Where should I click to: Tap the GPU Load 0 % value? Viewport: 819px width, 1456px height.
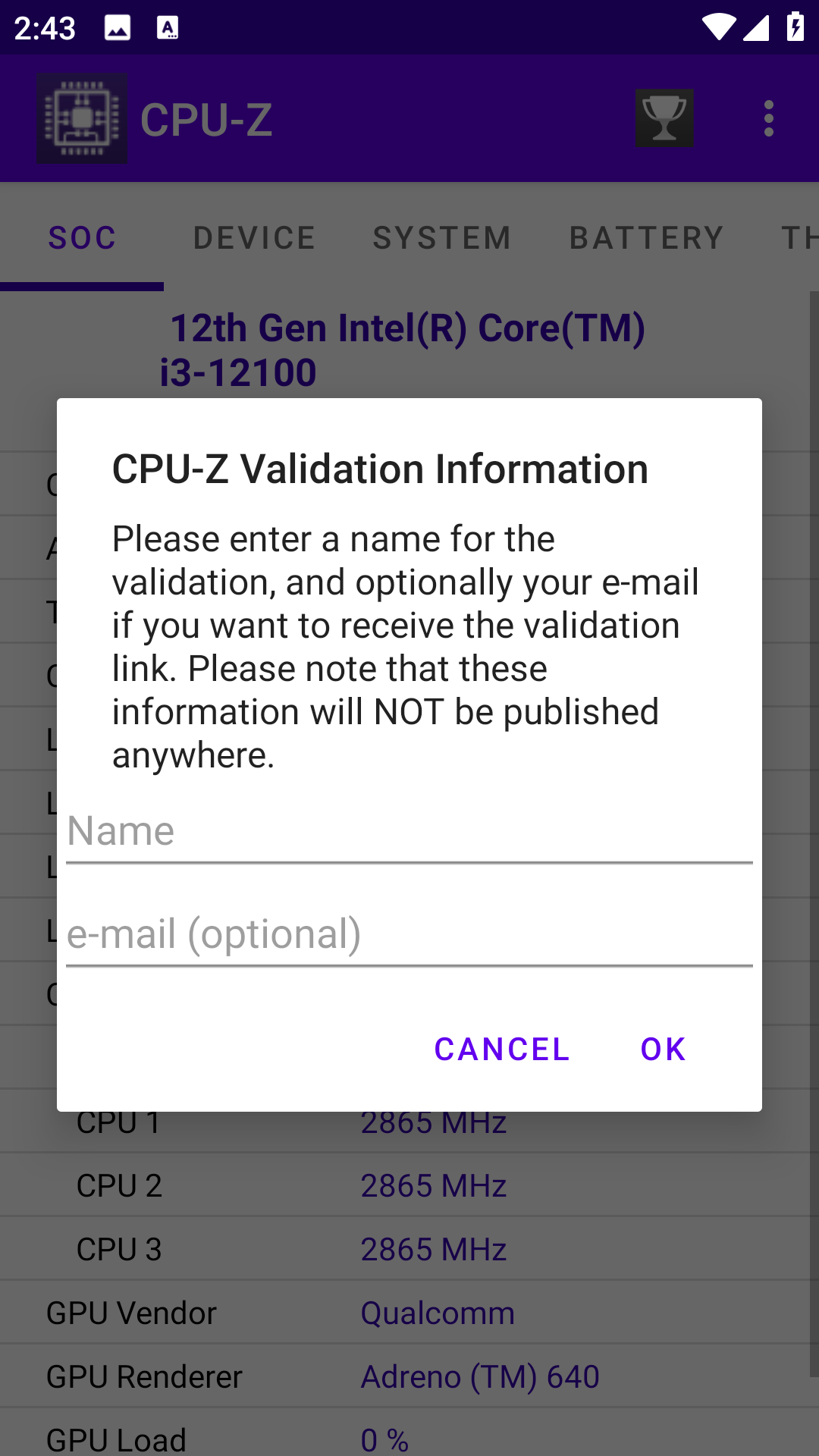pos(384,1439)
